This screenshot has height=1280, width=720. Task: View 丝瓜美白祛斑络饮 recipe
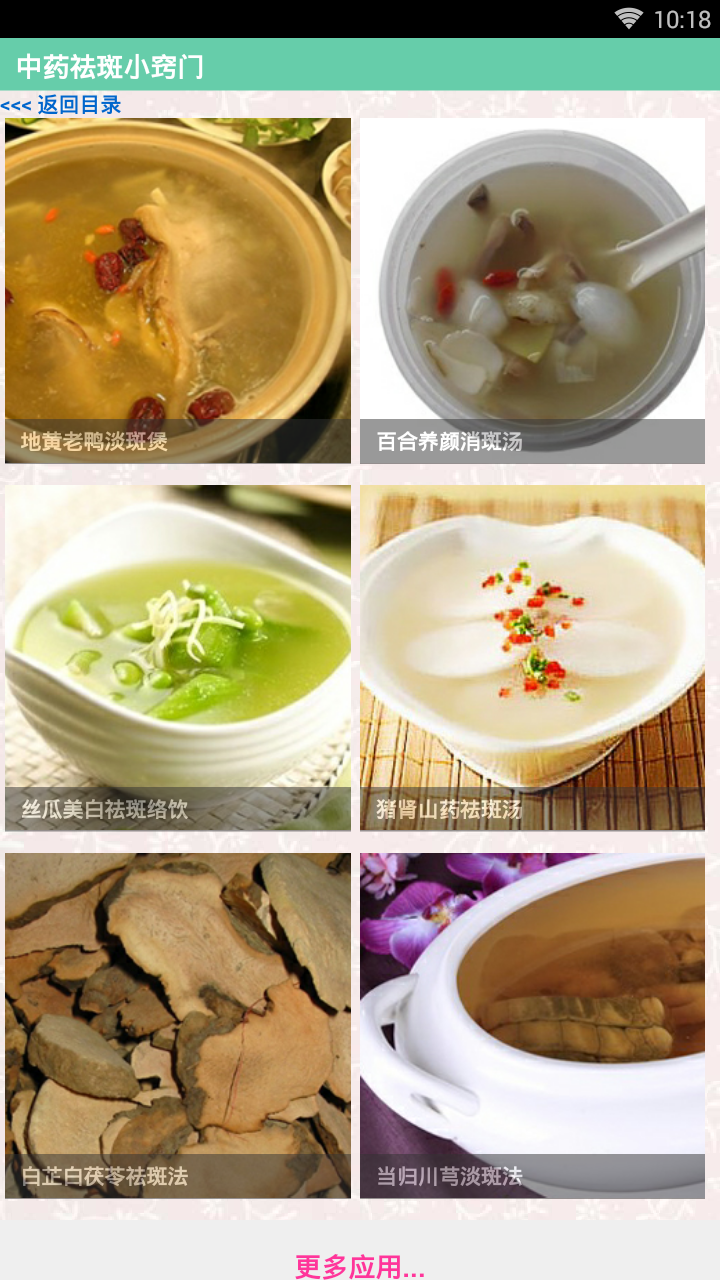click(x=178, y=658)
